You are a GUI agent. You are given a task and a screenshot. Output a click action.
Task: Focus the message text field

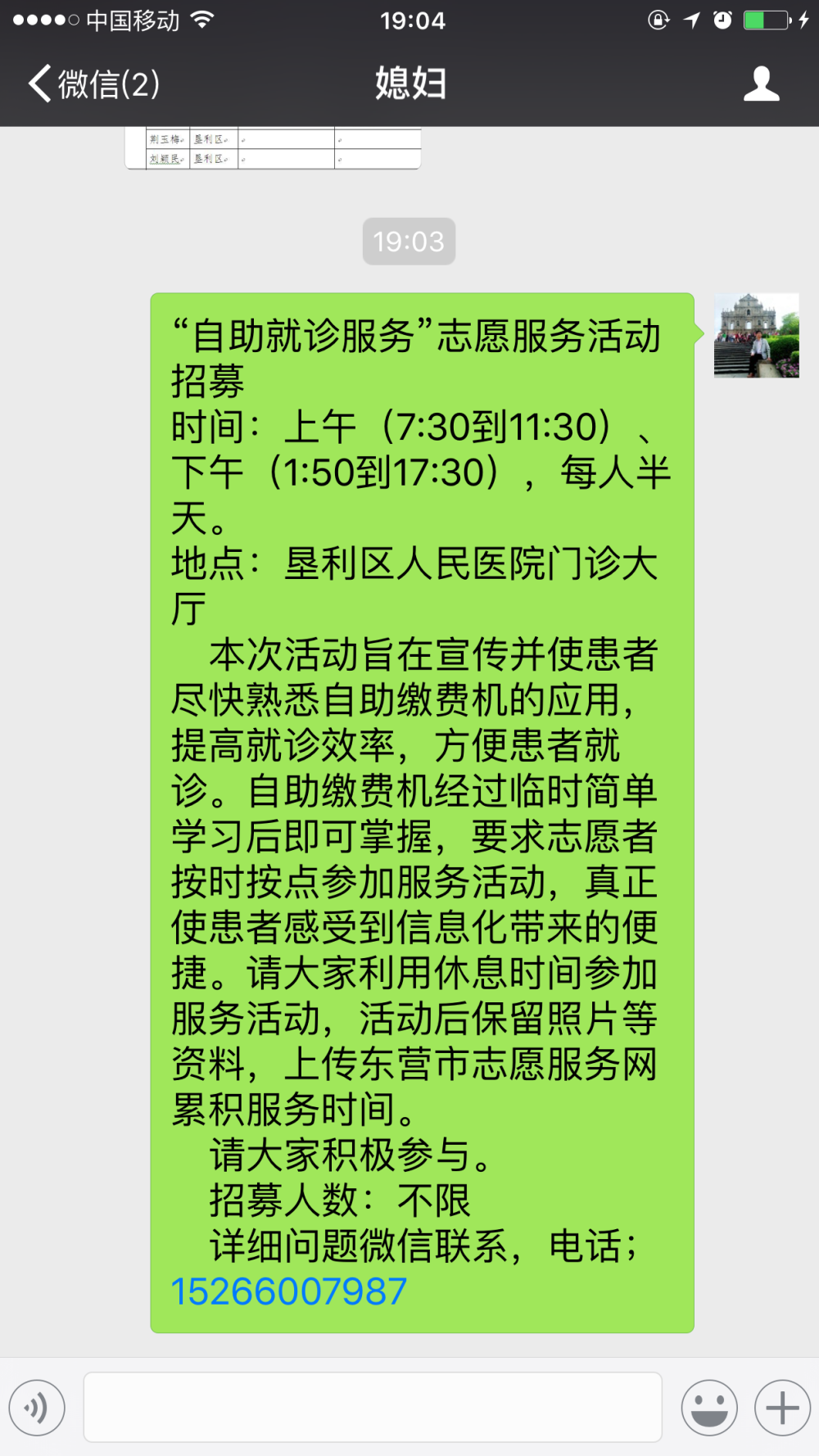click(373, 1407)
